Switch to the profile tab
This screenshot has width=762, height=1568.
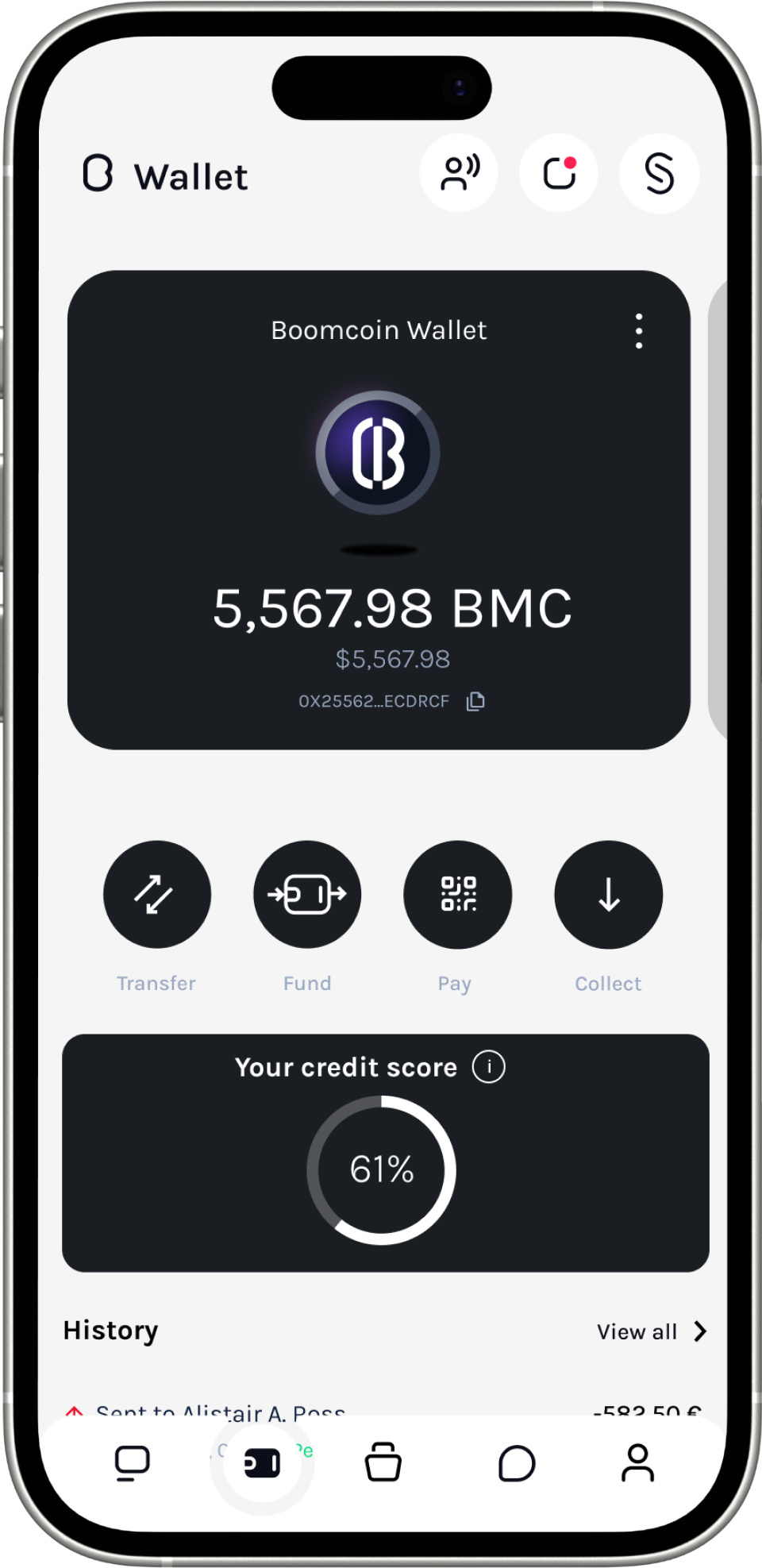pyautogui.click(x=637, y=1463)
